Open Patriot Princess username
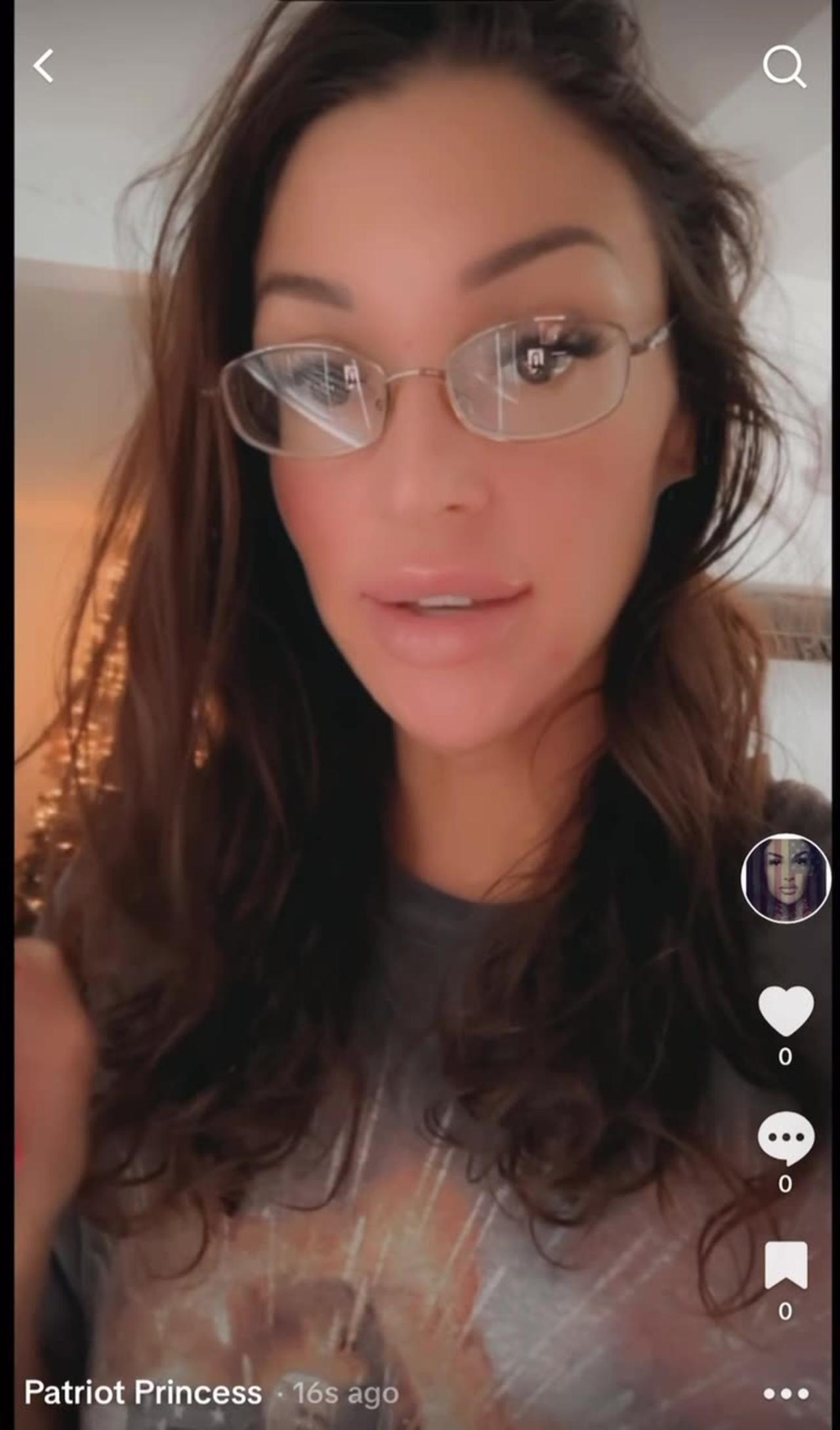The width and height of the screenshot is (840, 1430). (143, 1392)
